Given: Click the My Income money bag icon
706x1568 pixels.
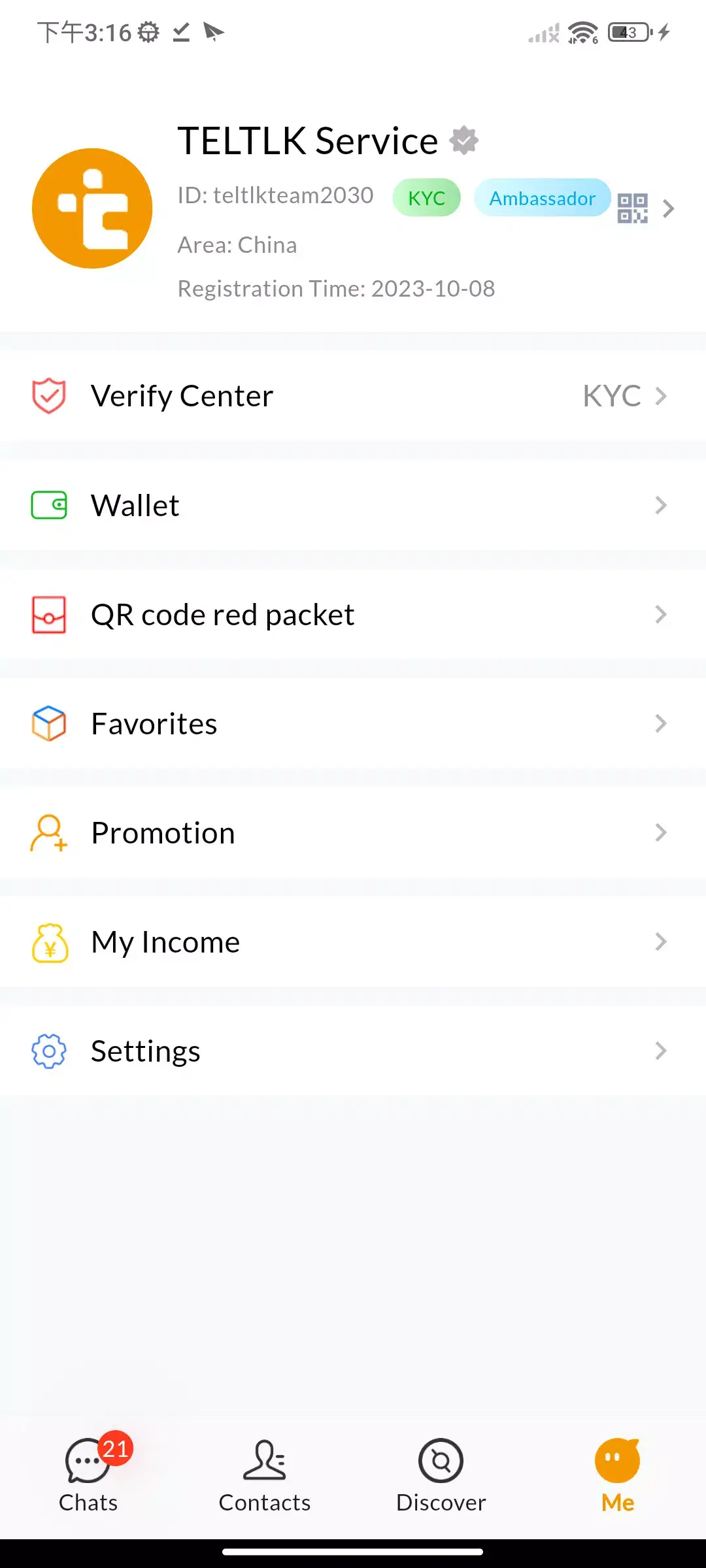Looking at the screenshot, I should (48, 941).
